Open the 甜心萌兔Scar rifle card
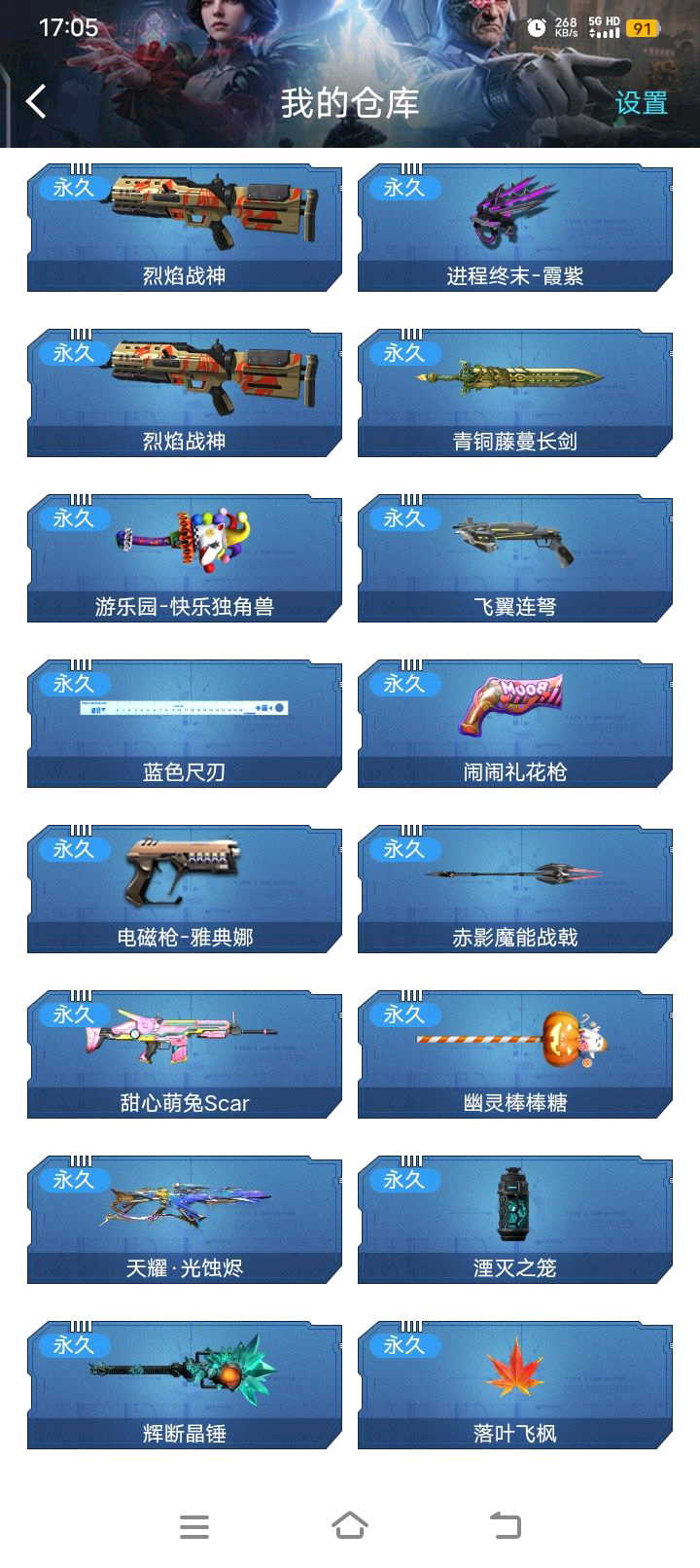 185,1054
